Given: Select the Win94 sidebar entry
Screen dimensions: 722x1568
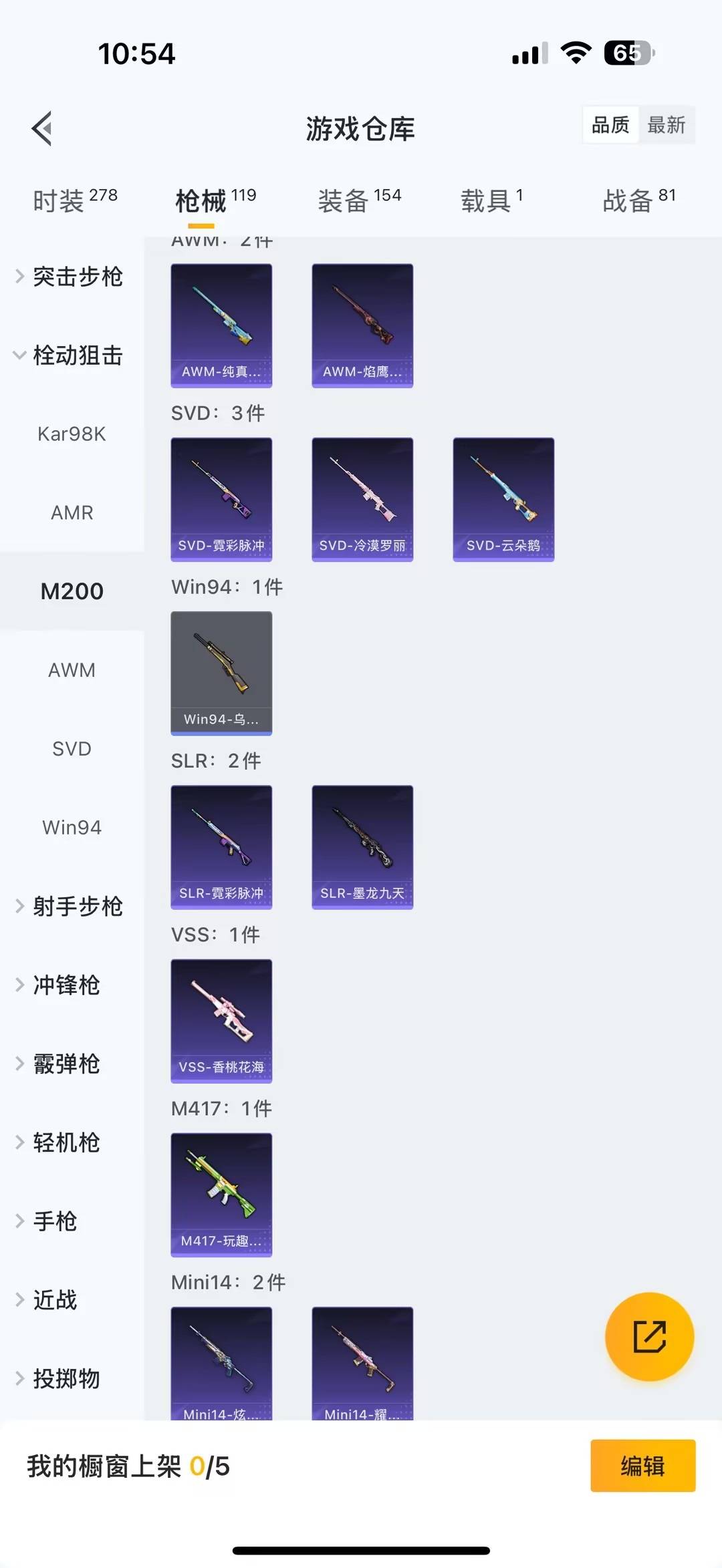Looking at the screenshot, I should (72, 827).
